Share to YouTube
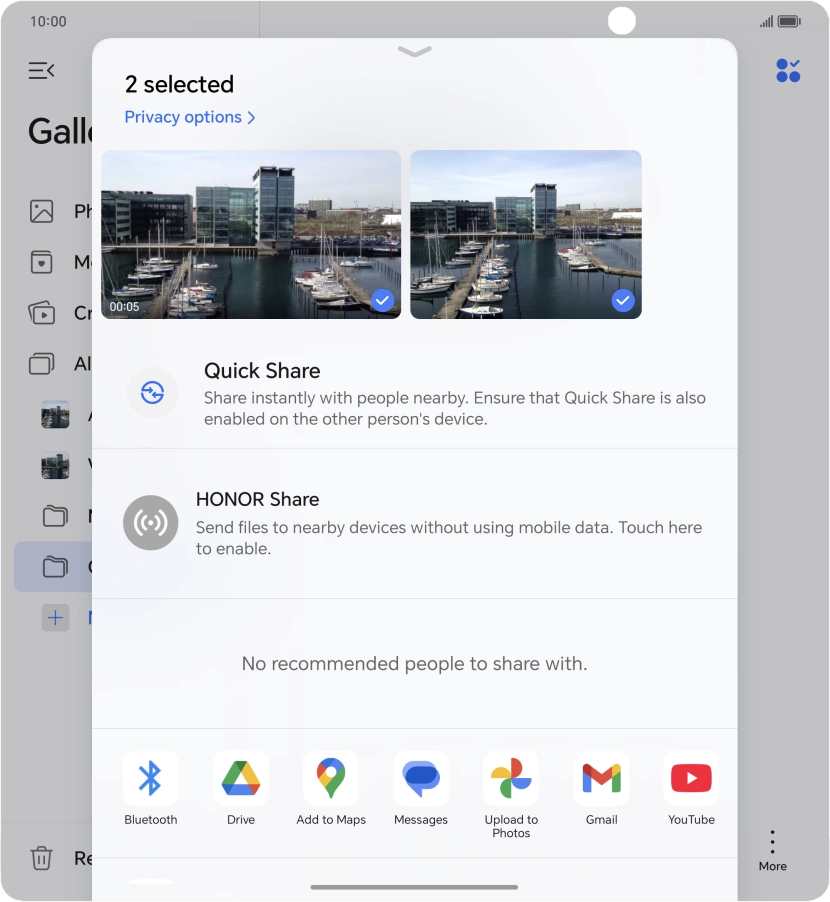Screen dimensions: 830x902 coord(691,779)
